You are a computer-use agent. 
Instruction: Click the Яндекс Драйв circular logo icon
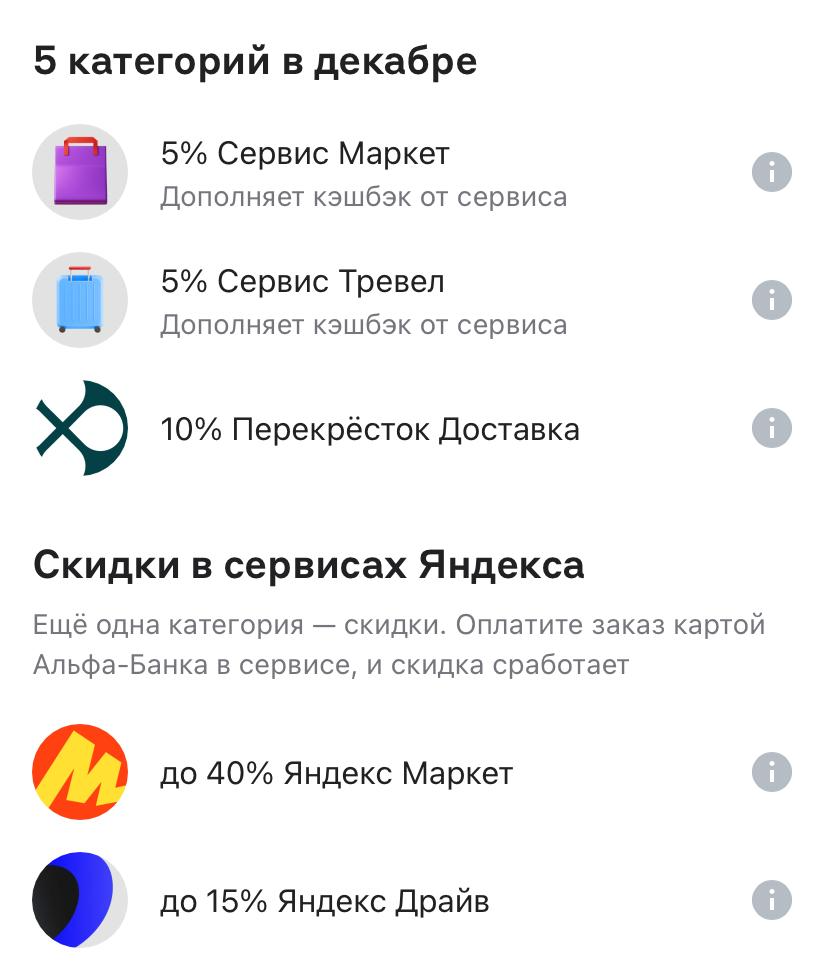point(80,898)
